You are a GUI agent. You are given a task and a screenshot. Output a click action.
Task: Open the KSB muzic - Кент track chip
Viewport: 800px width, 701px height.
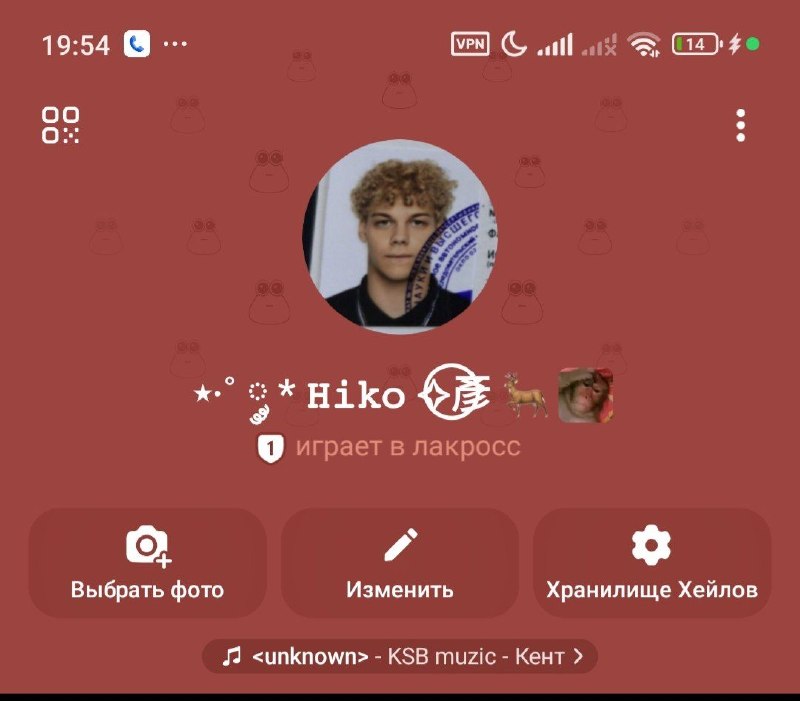click(x=400, y=656)
